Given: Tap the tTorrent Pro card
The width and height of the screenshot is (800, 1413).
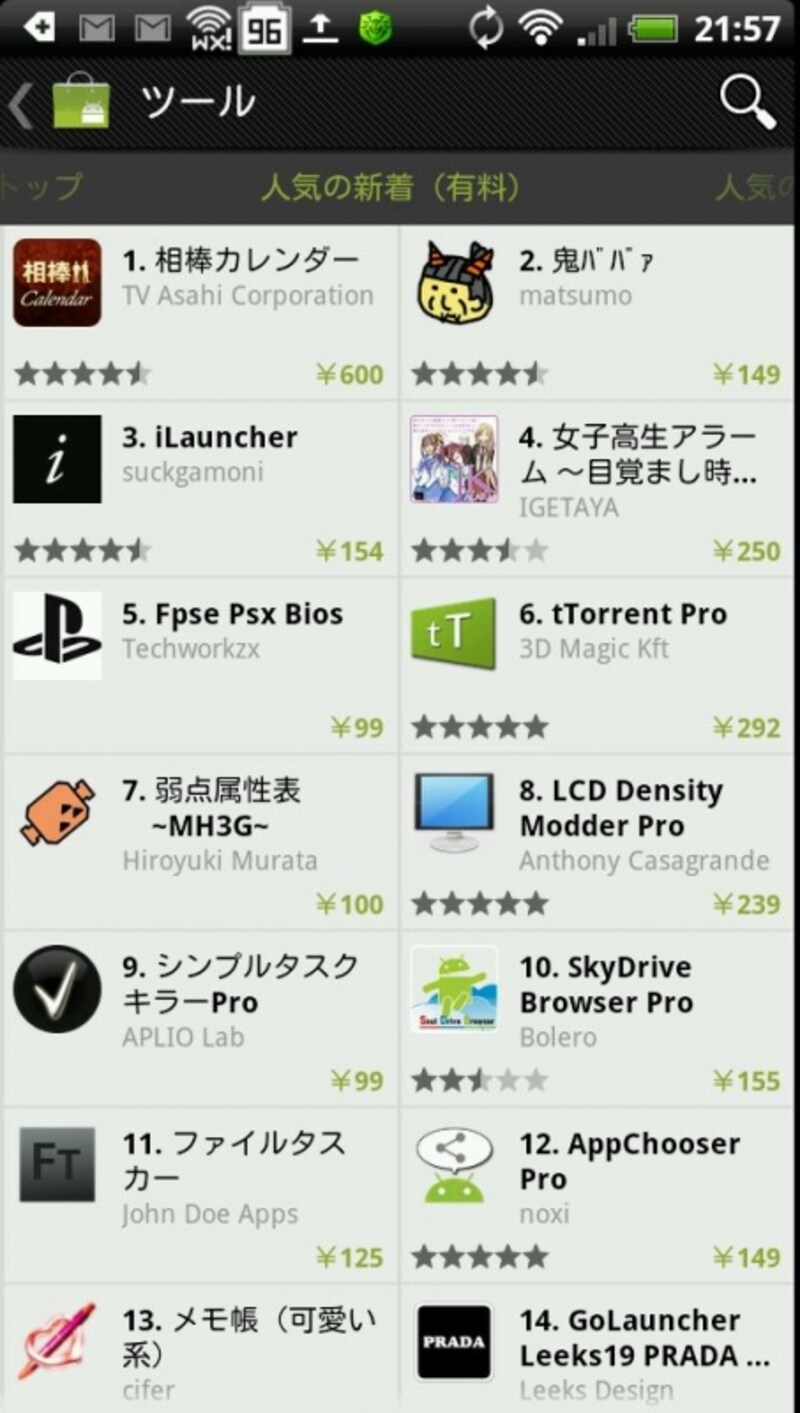Looking at the screenshot, I should coord(597,665).
